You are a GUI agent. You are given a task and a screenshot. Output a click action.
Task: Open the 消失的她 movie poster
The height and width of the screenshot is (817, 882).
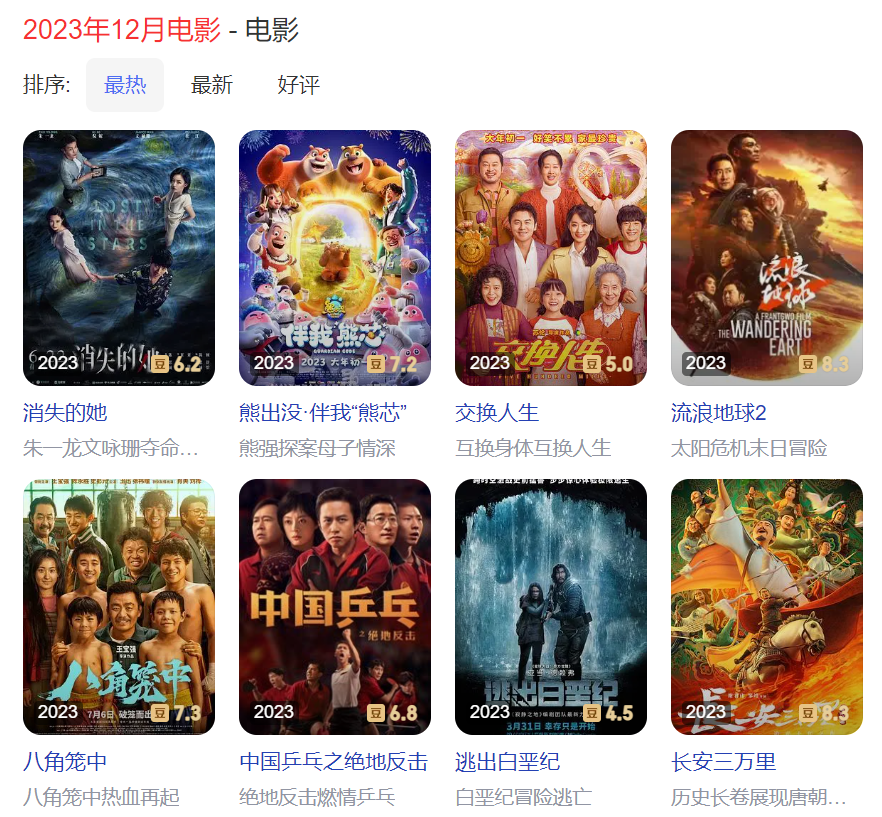119,257
